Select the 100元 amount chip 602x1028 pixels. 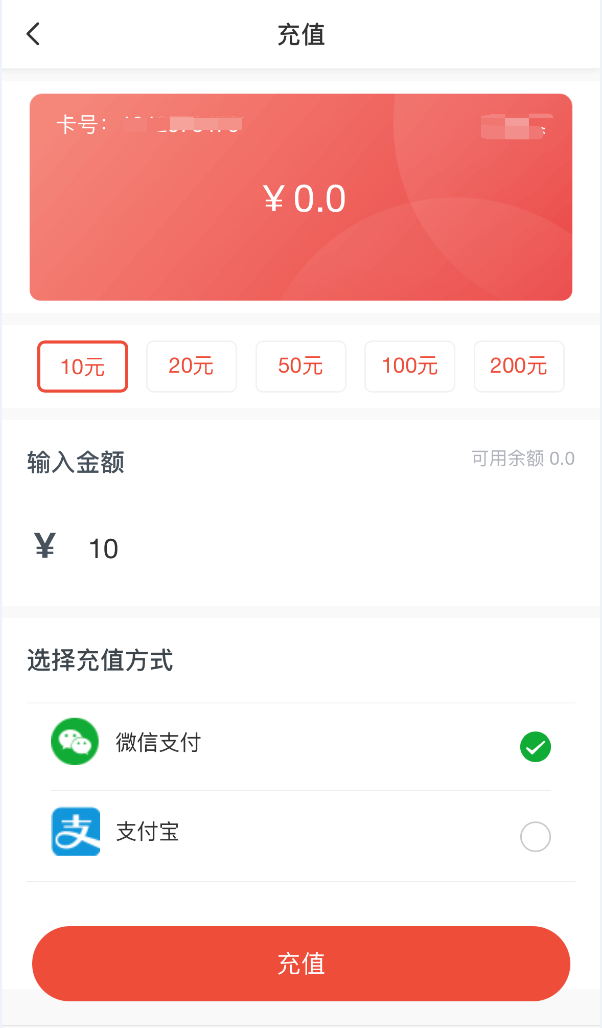click(x=409, y=366)
